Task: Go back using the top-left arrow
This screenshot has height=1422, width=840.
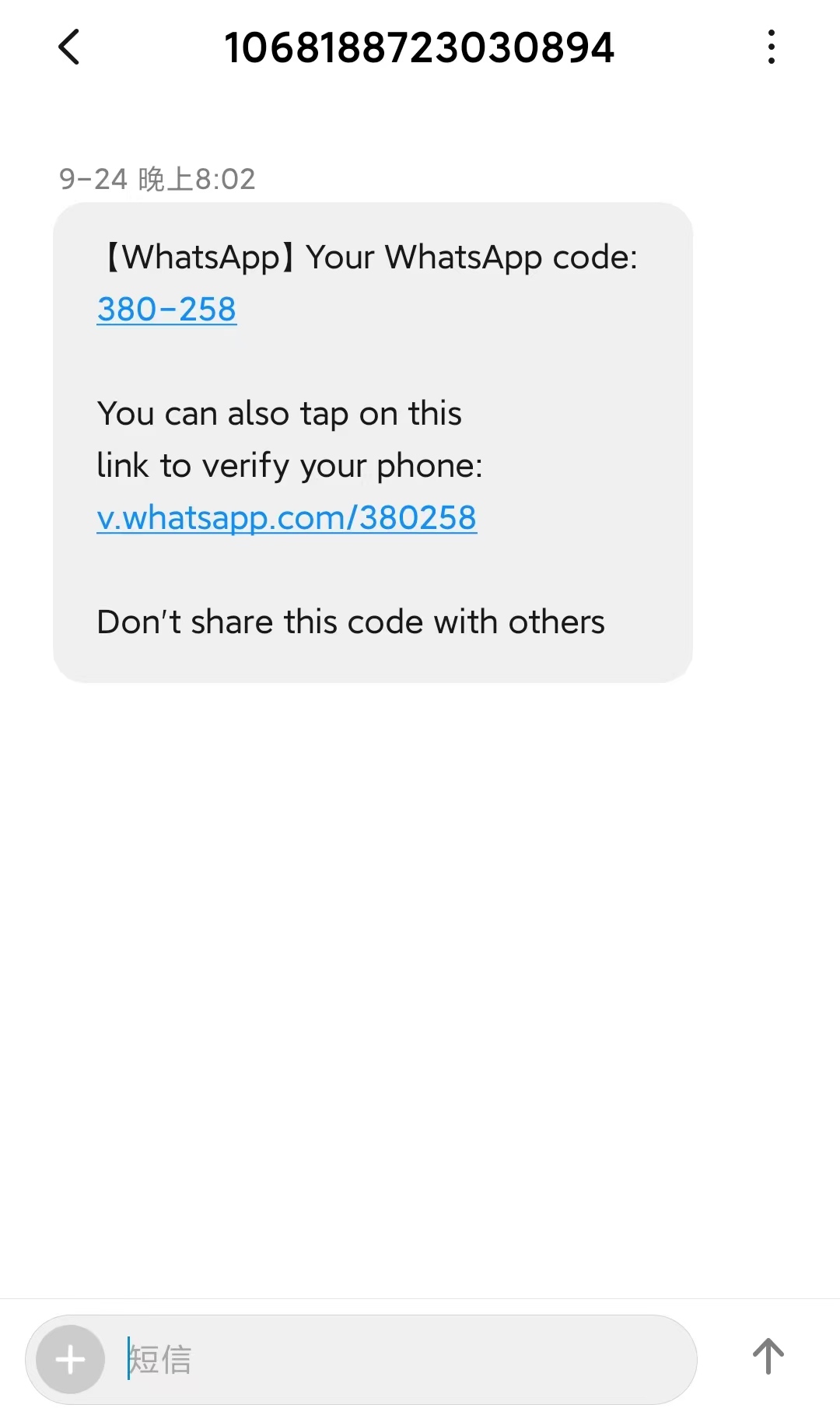Action: click(x=69, y=47)
